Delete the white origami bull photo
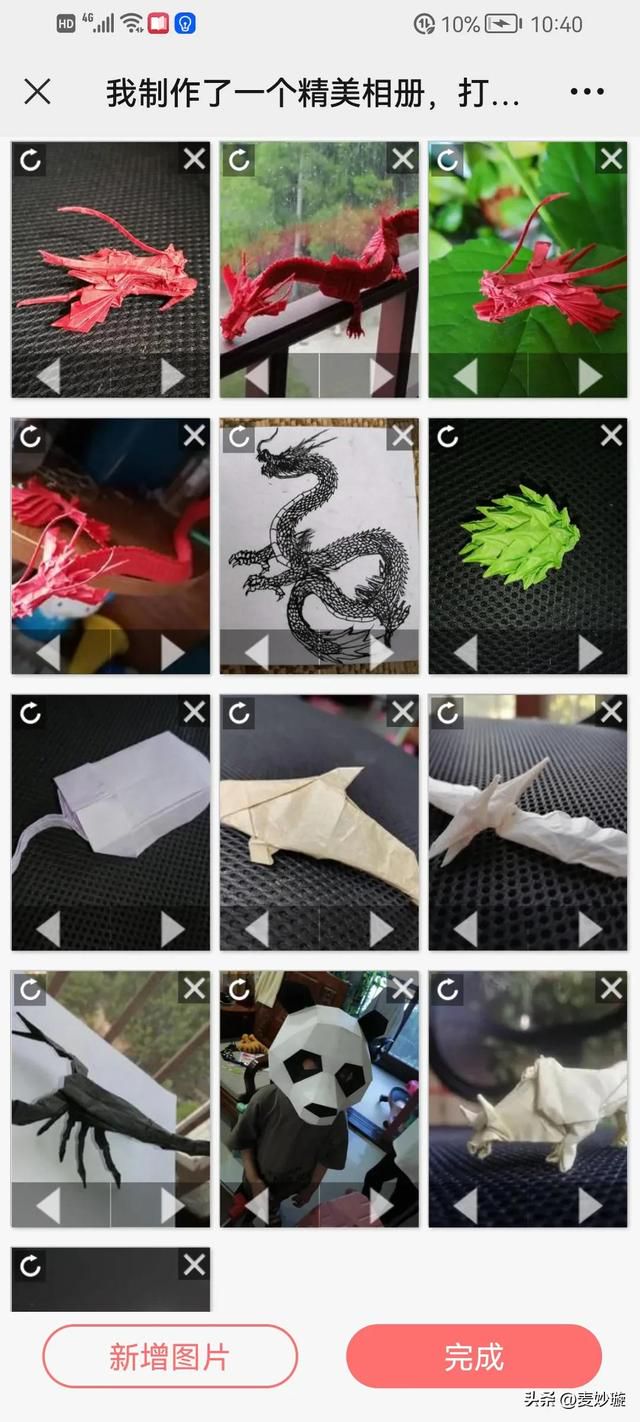 point(611,989)
